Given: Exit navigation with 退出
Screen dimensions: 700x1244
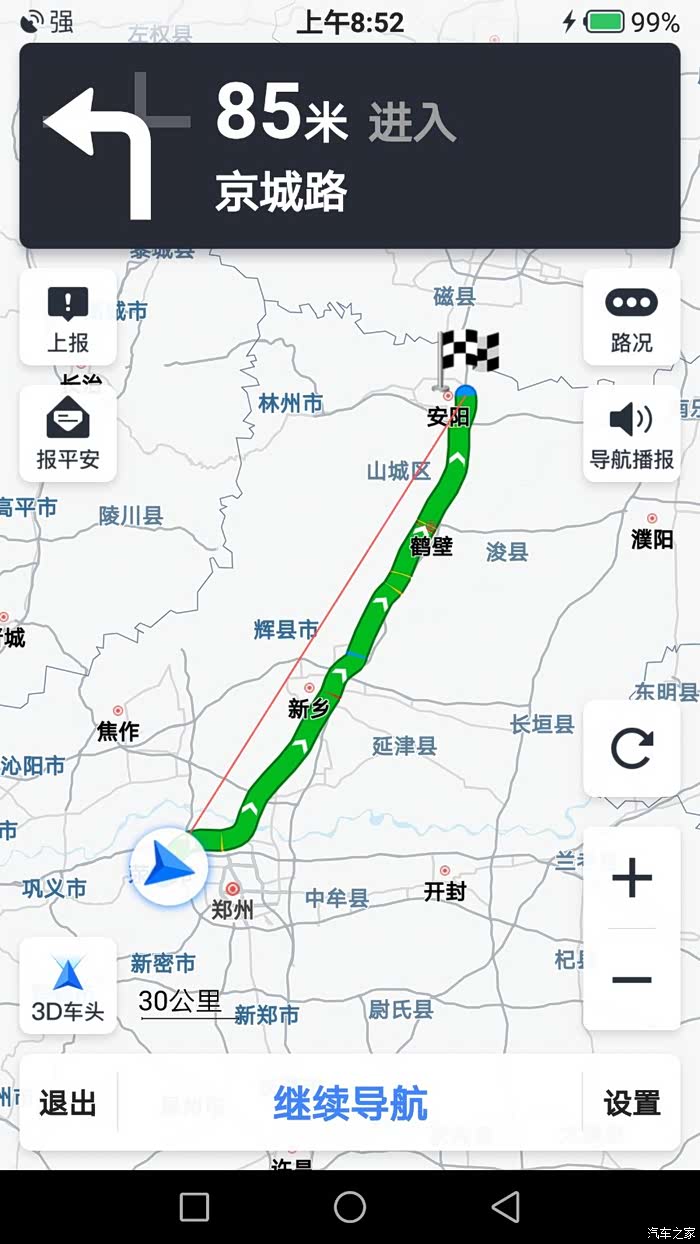Looking at the screenshot, I should pos(68,1103).
